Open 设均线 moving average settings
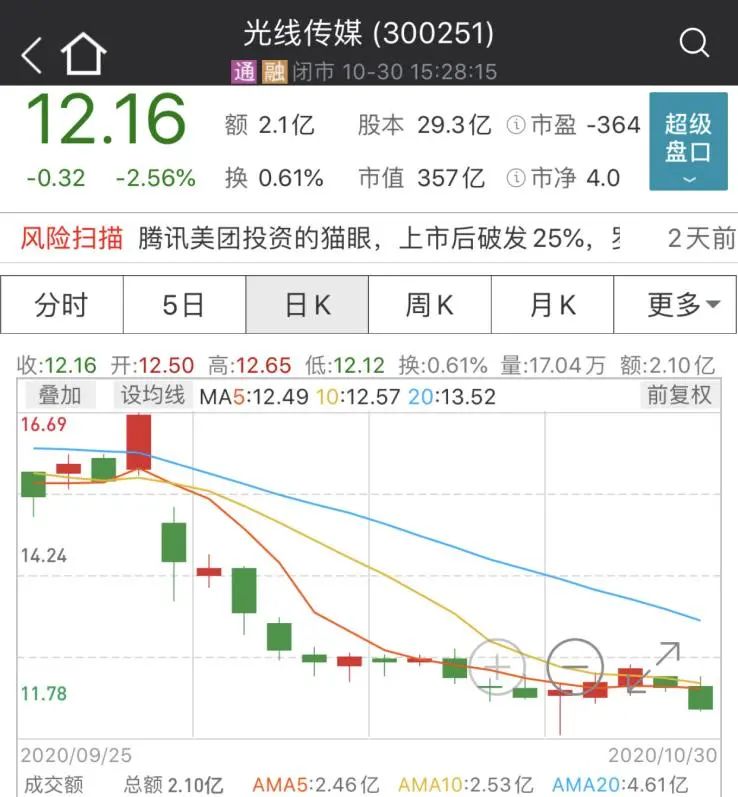Screen dimensions: 738x797 (x=153, y=395)
